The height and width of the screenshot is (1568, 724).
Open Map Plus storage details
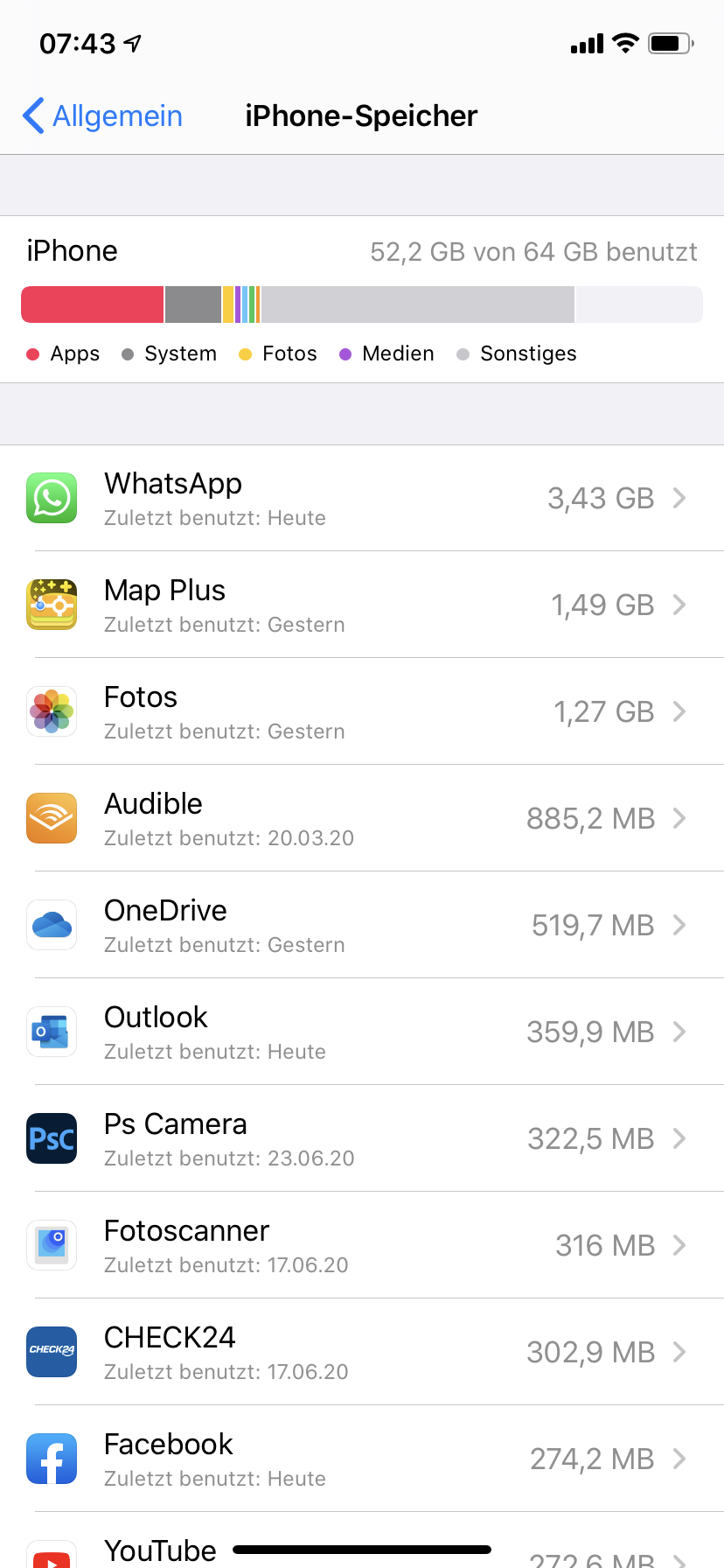tap(362, 605)
